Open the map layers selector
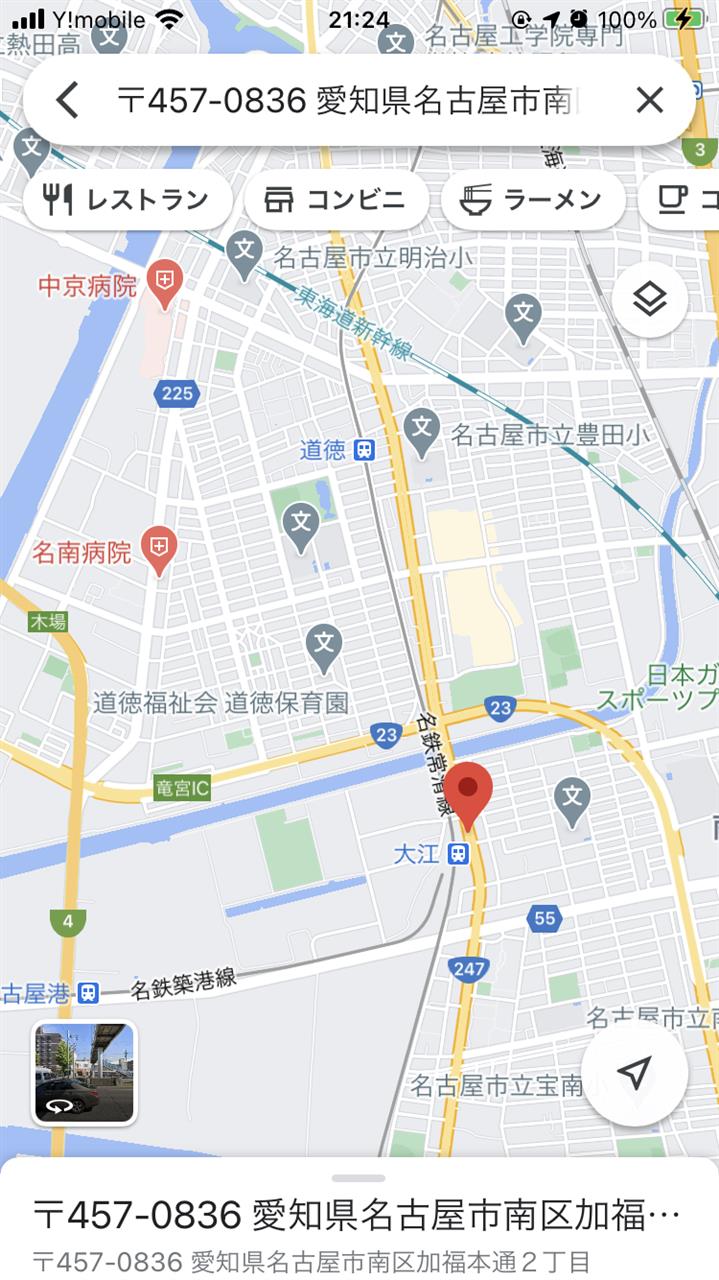Screen dimensions: 719x1280 coord(650,299)
